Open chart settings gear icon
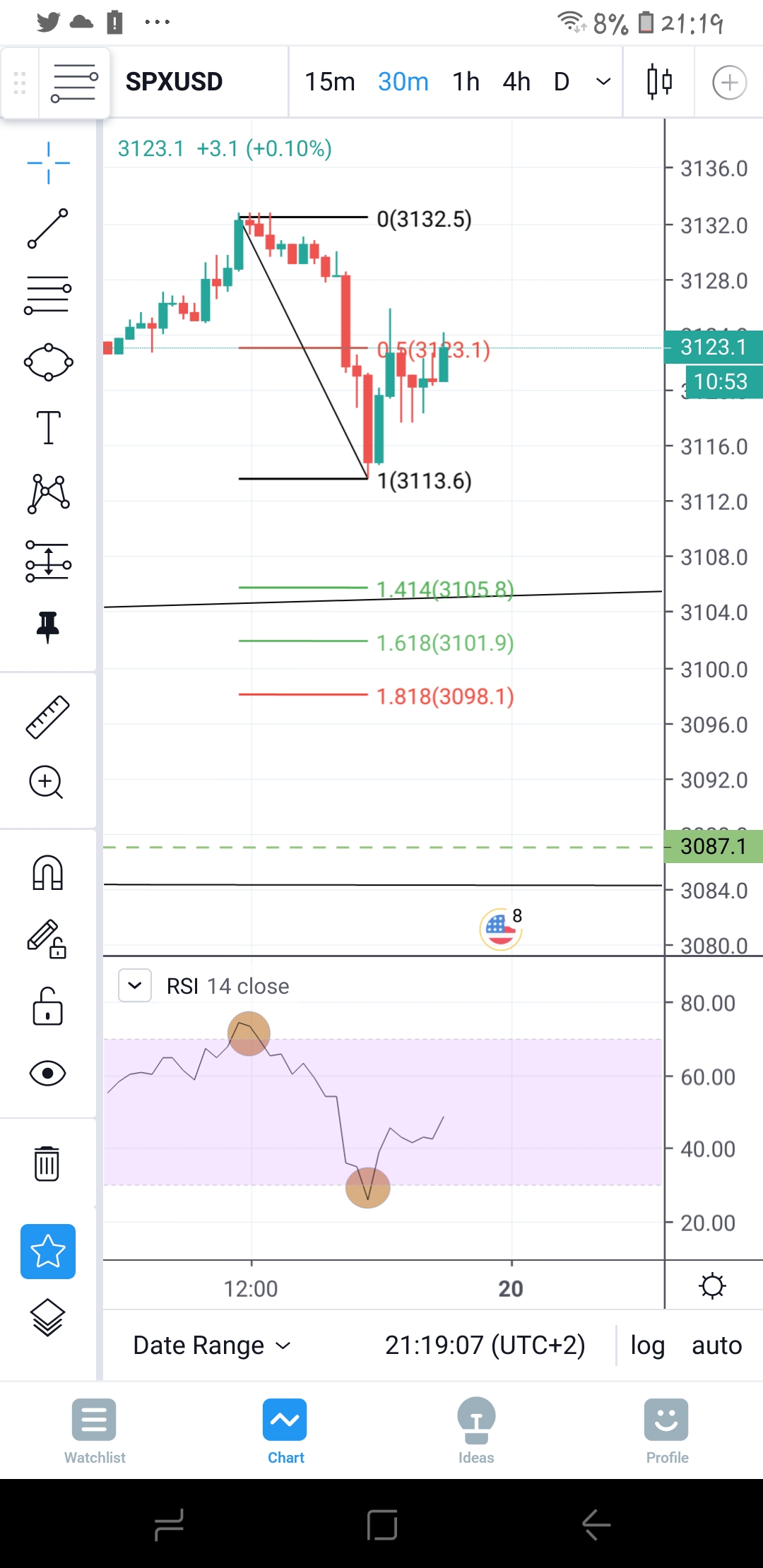The height and width of the screenshot is (1568, 763). point(712,1285)
